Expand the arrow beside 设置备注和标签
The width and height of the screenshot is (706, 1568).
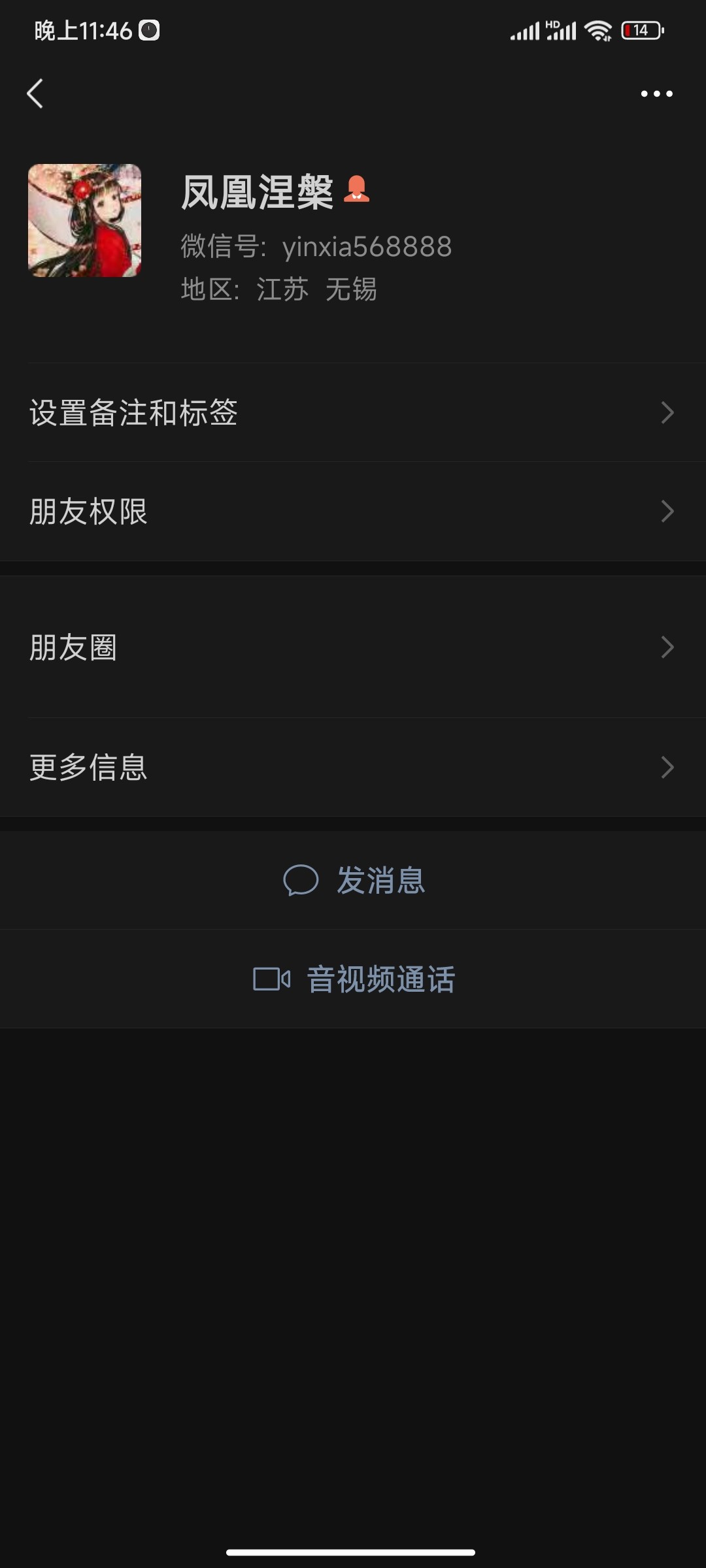(x=667, y=412)
